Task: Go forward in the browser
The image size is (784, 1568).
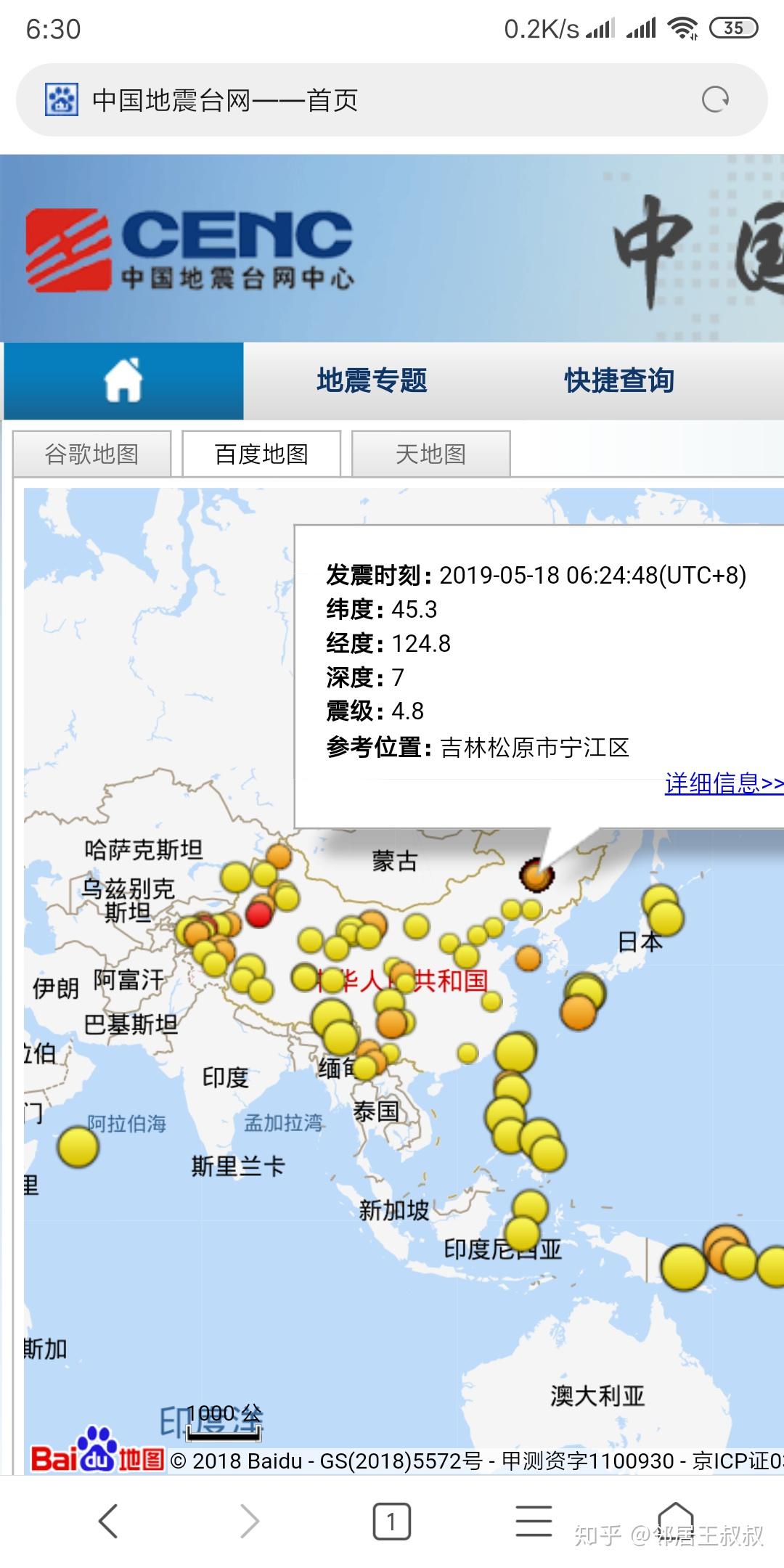Action: pos(249,1521)
